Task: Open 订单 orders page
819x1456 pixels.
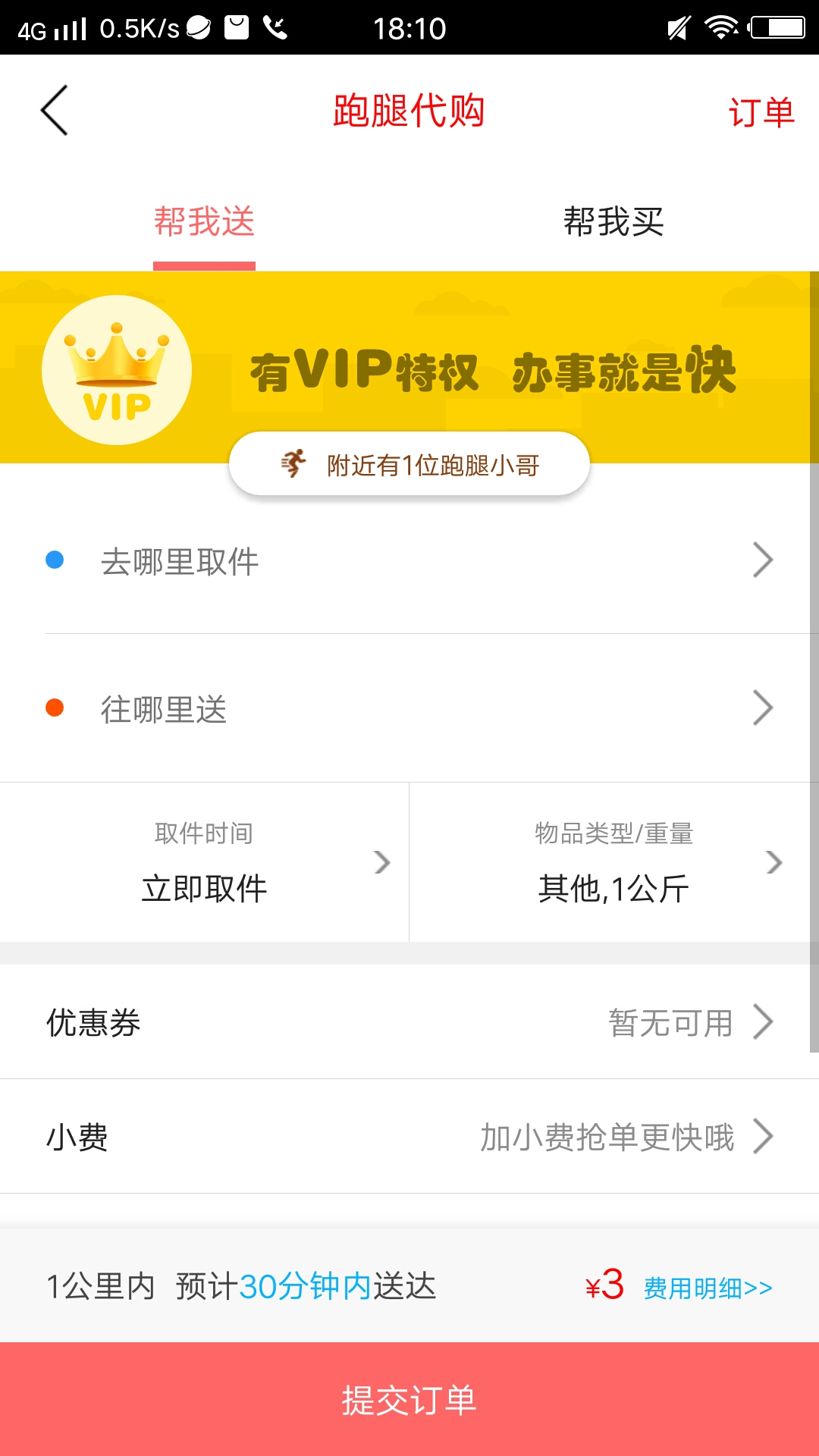Action: coord(761,112)
